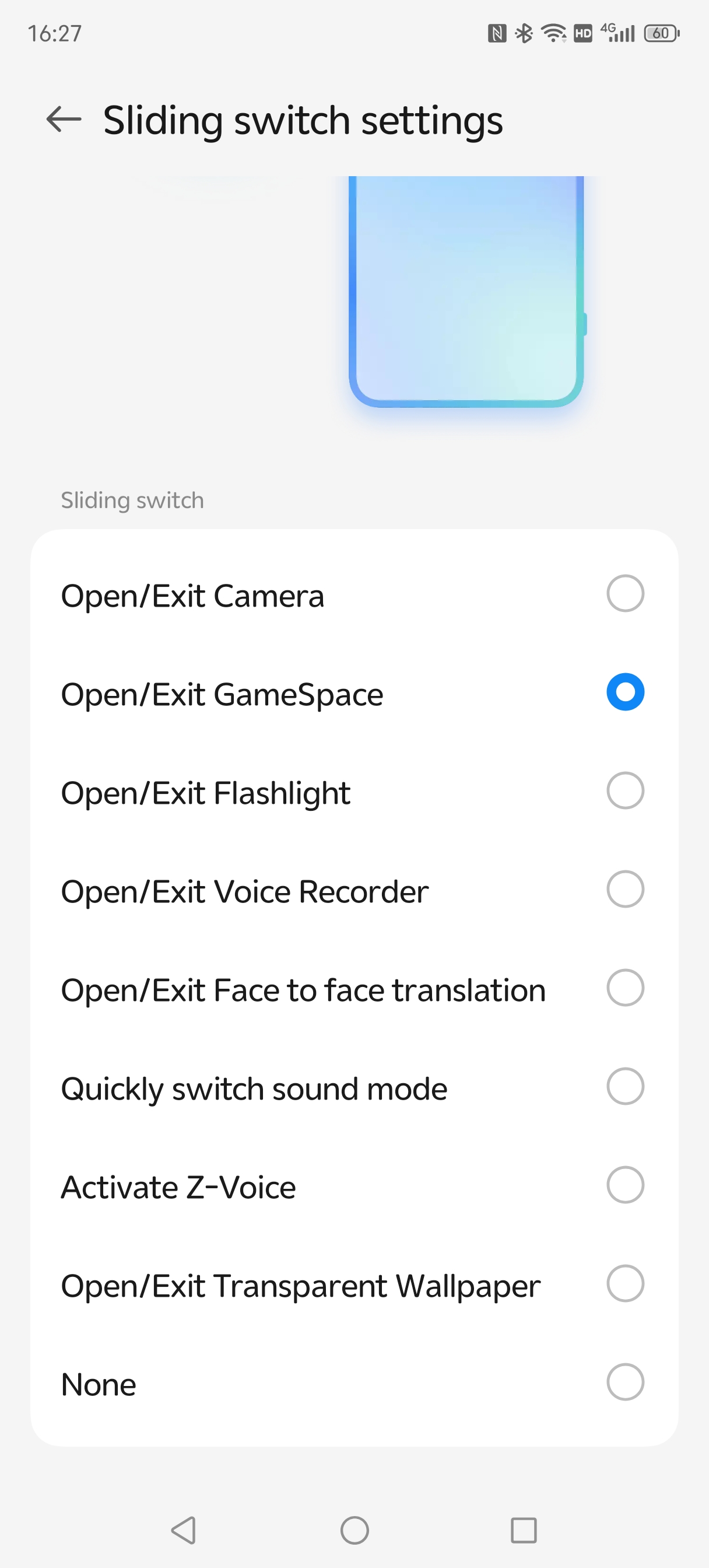This screenshot has height=1568, width=709.
Task: Choose Quickly switch sound mode
Action: 625,1087
